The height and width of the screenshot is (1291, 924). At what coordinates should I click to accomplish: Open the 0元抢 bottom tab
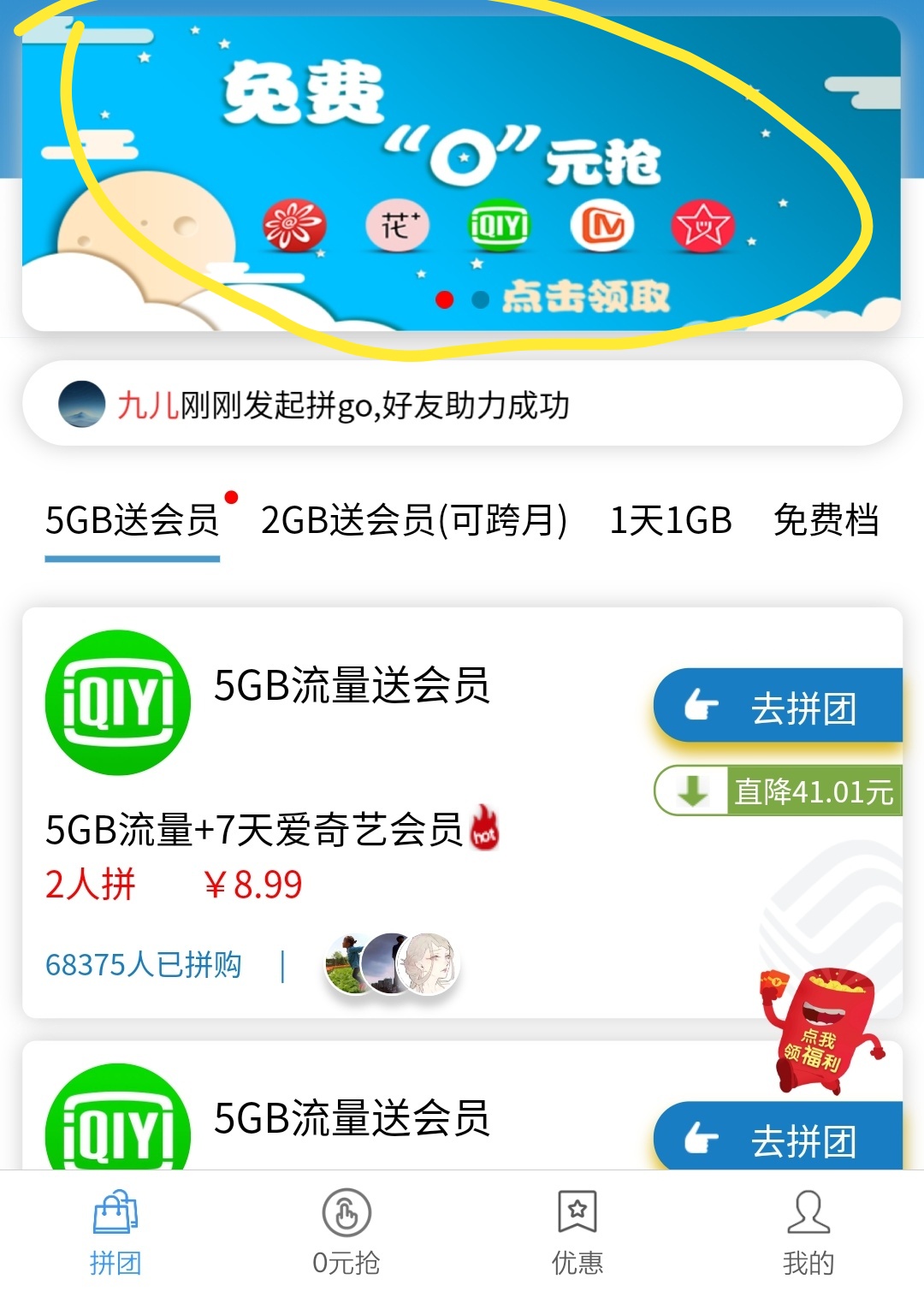(x=346, y=1230)
